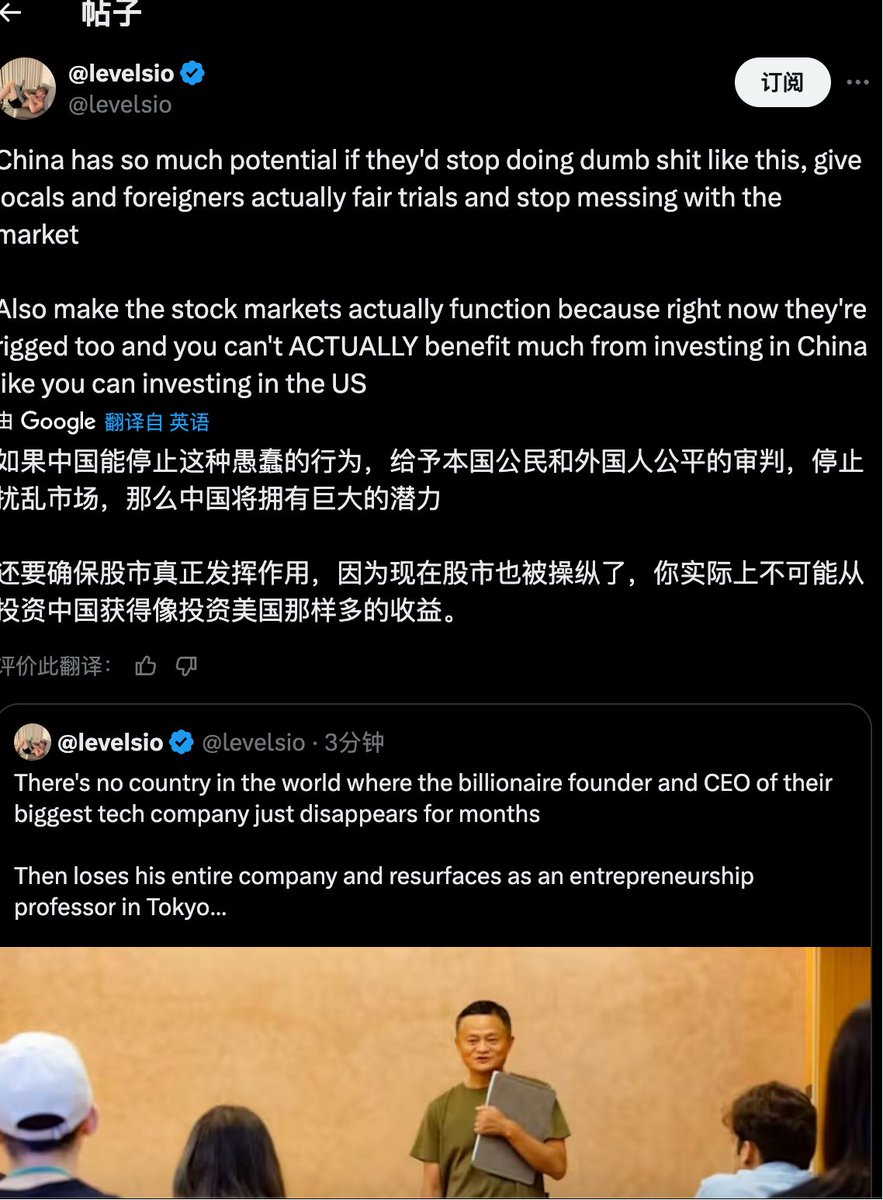Rate the translation thumbs down

point(187,666)
